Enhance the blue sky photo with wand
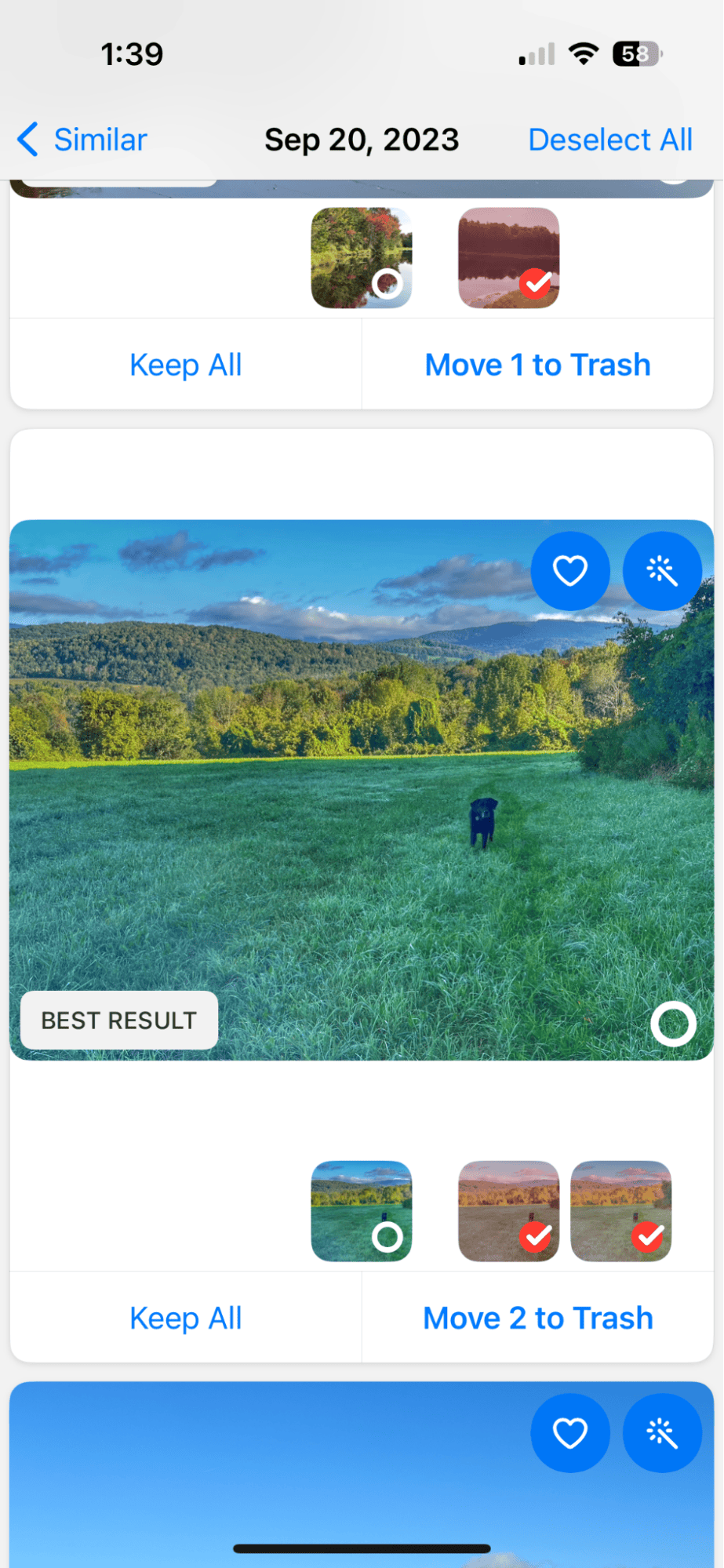724x1568 pixels. point(661,1433)
